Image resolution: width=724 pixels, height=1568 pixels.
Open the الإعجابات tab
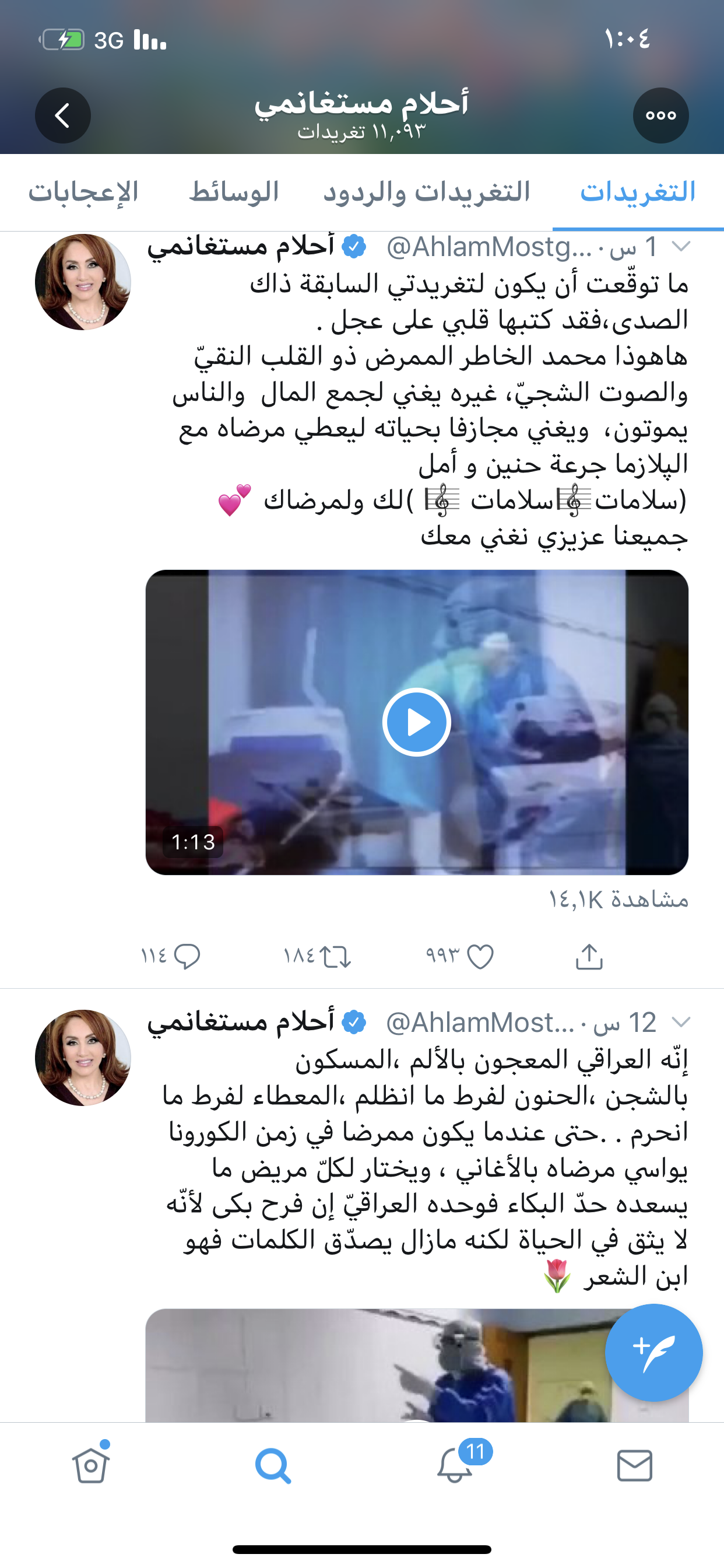pyautogui.click(x=83, y=192)
